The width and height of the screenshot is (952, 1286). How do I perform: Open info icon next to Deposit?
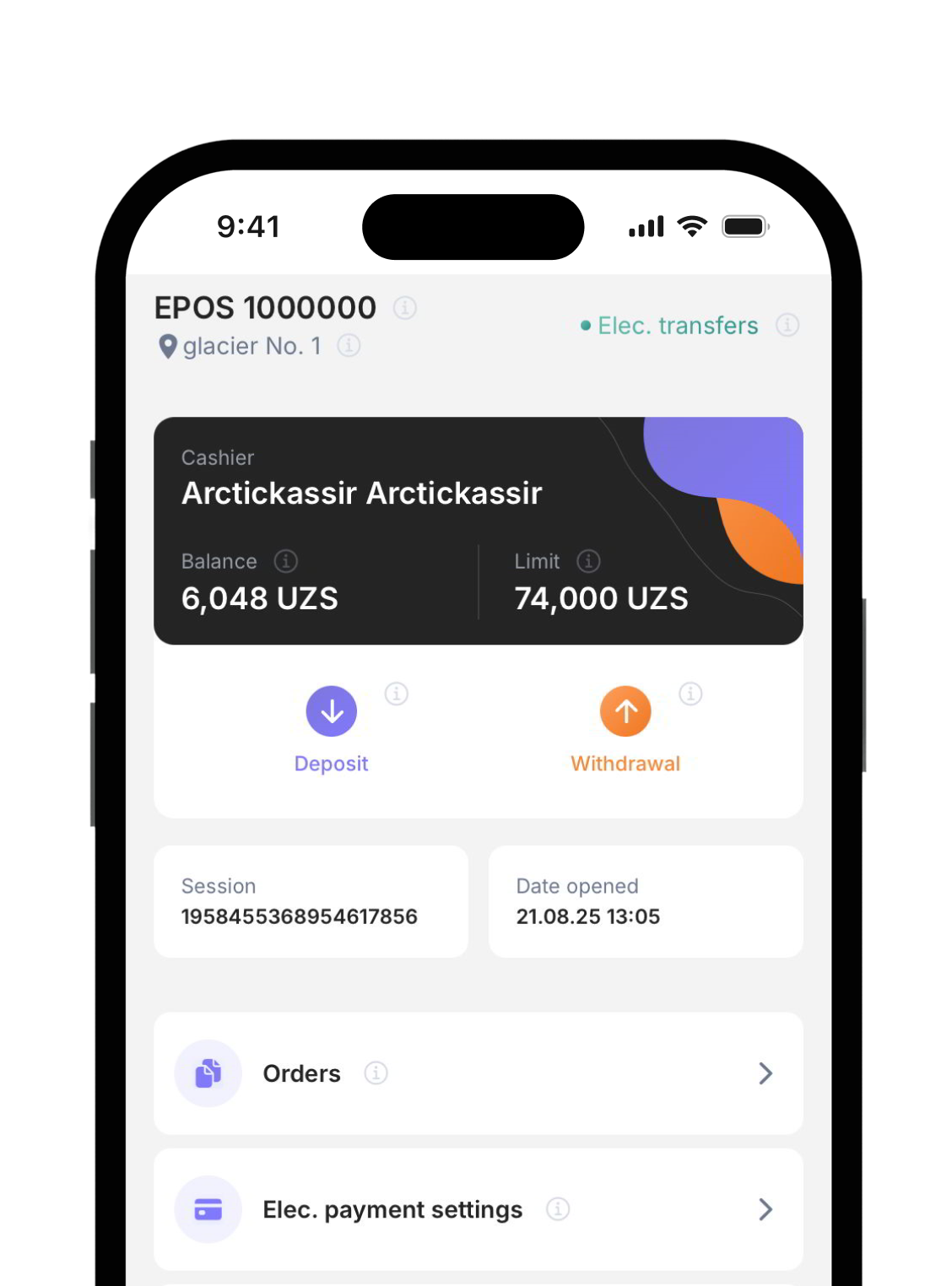(397, 694)
